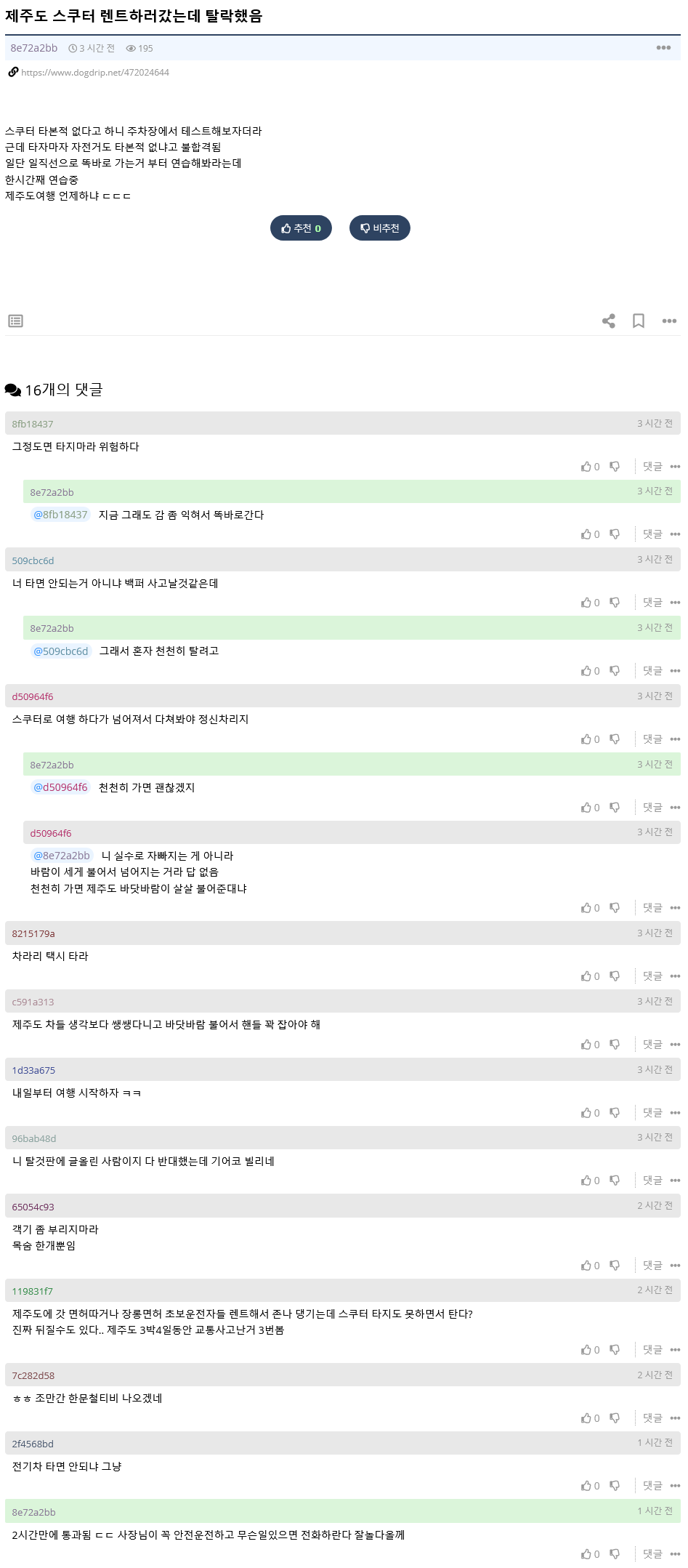Bookmark this post using the bookmark icon
Screen dimensions: 688x1568
tap(638, 321)
